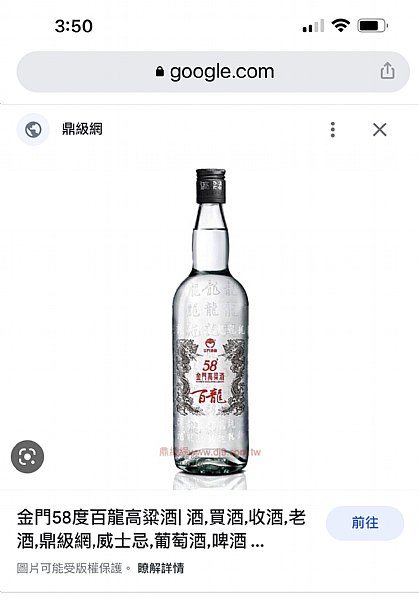Close the image preview
Viewport: 419px width, 600px height.
coord(380,130)
